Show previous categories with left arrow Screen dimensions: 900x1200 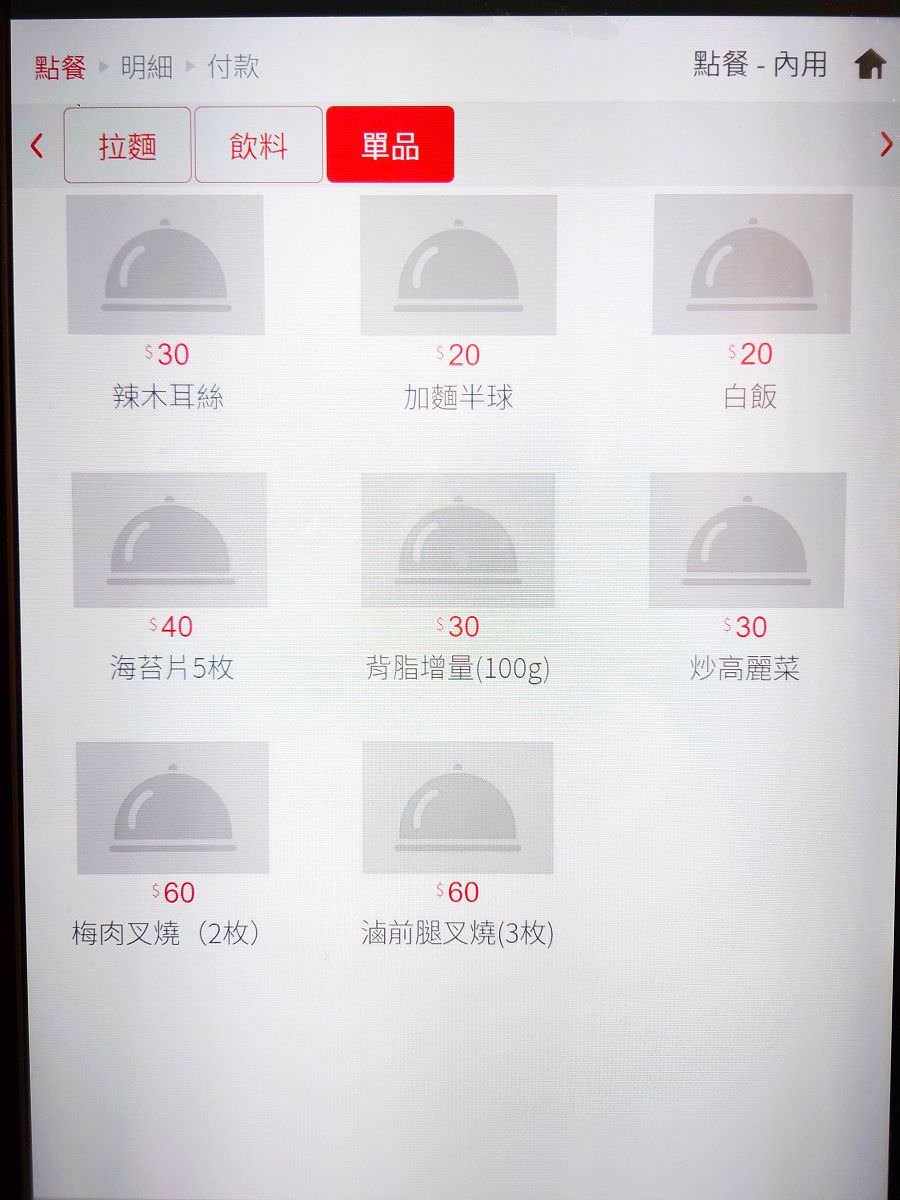(x=37, y=146)
